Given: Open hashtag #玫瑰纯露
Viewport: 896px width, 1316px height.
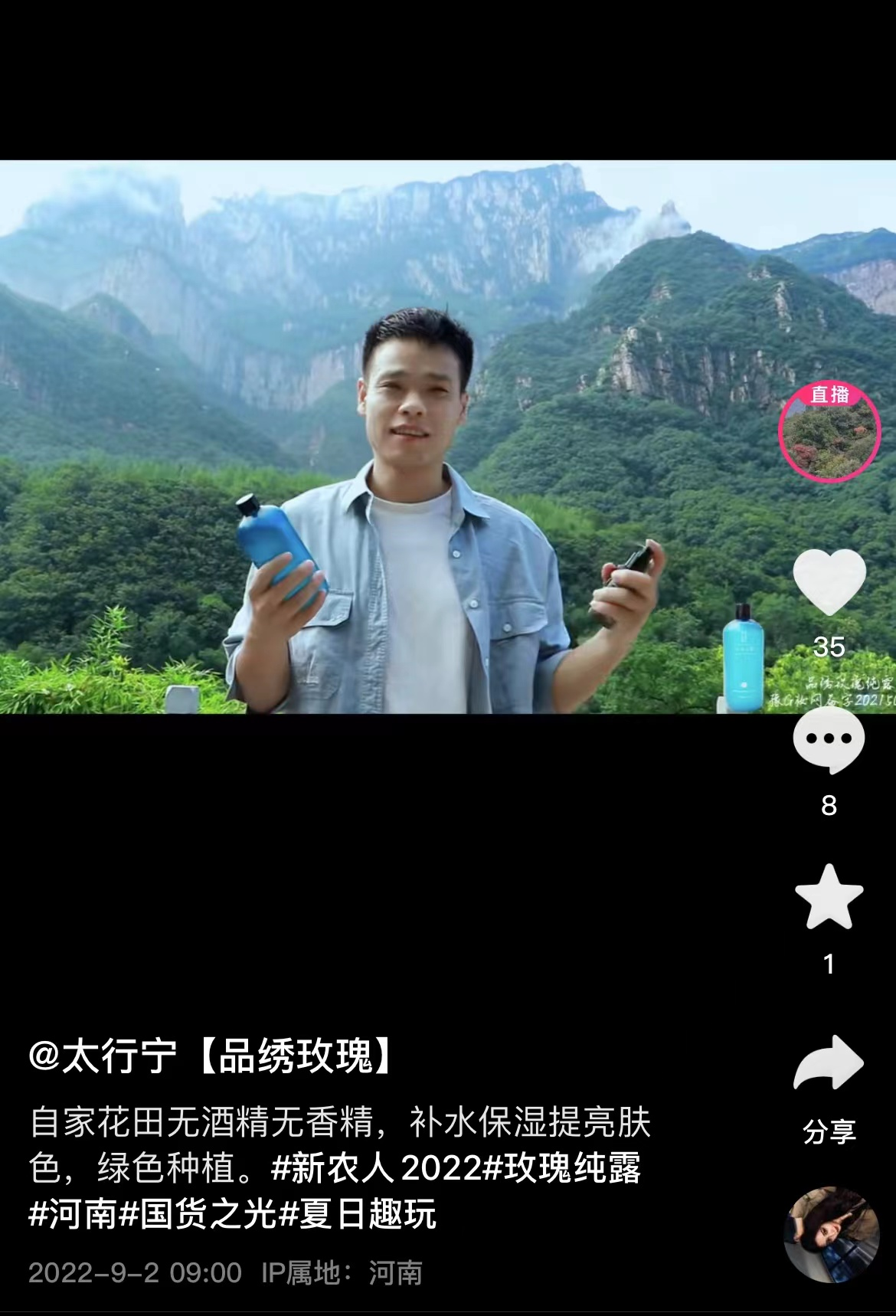Looking at the screenshot, I should coord(563,1168).
